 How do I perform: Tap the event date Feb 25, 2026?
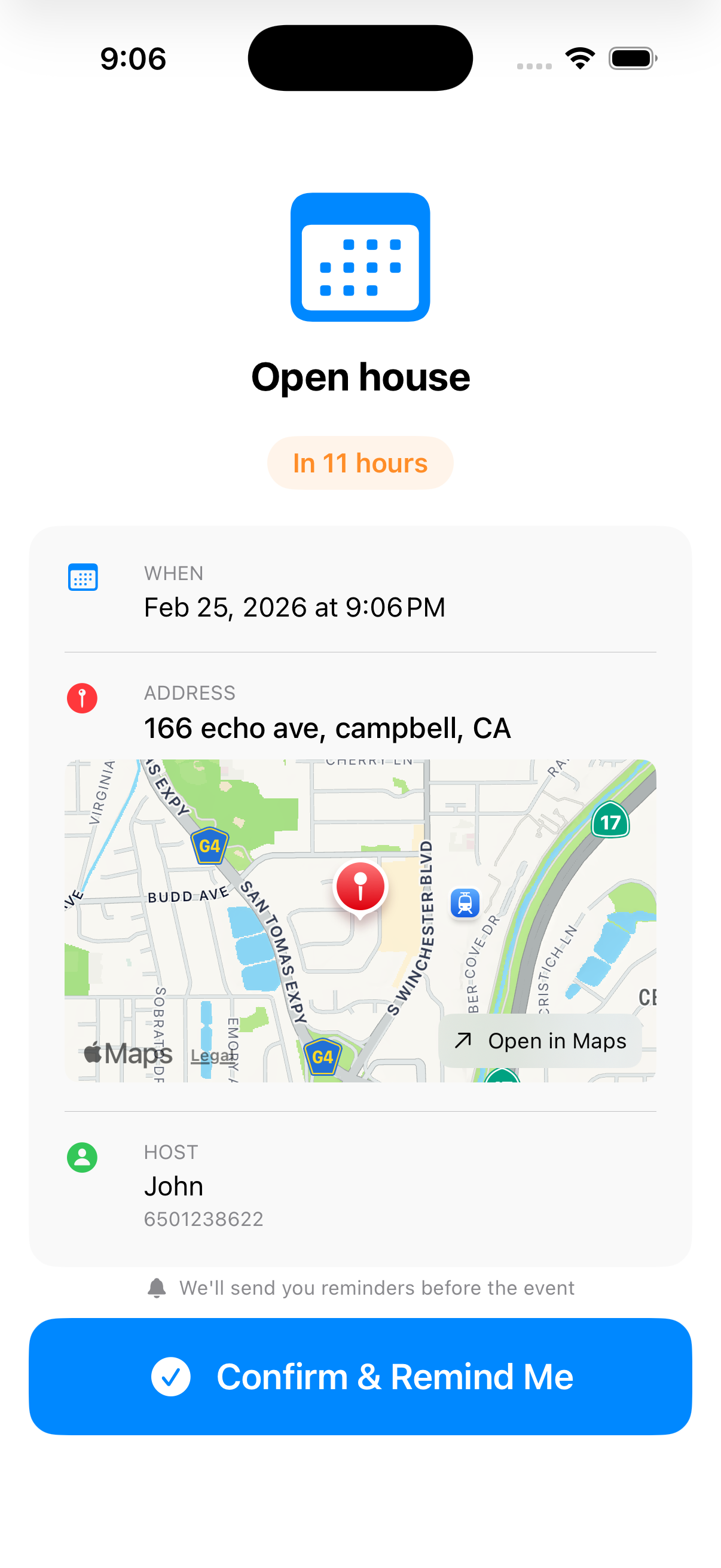295,606
